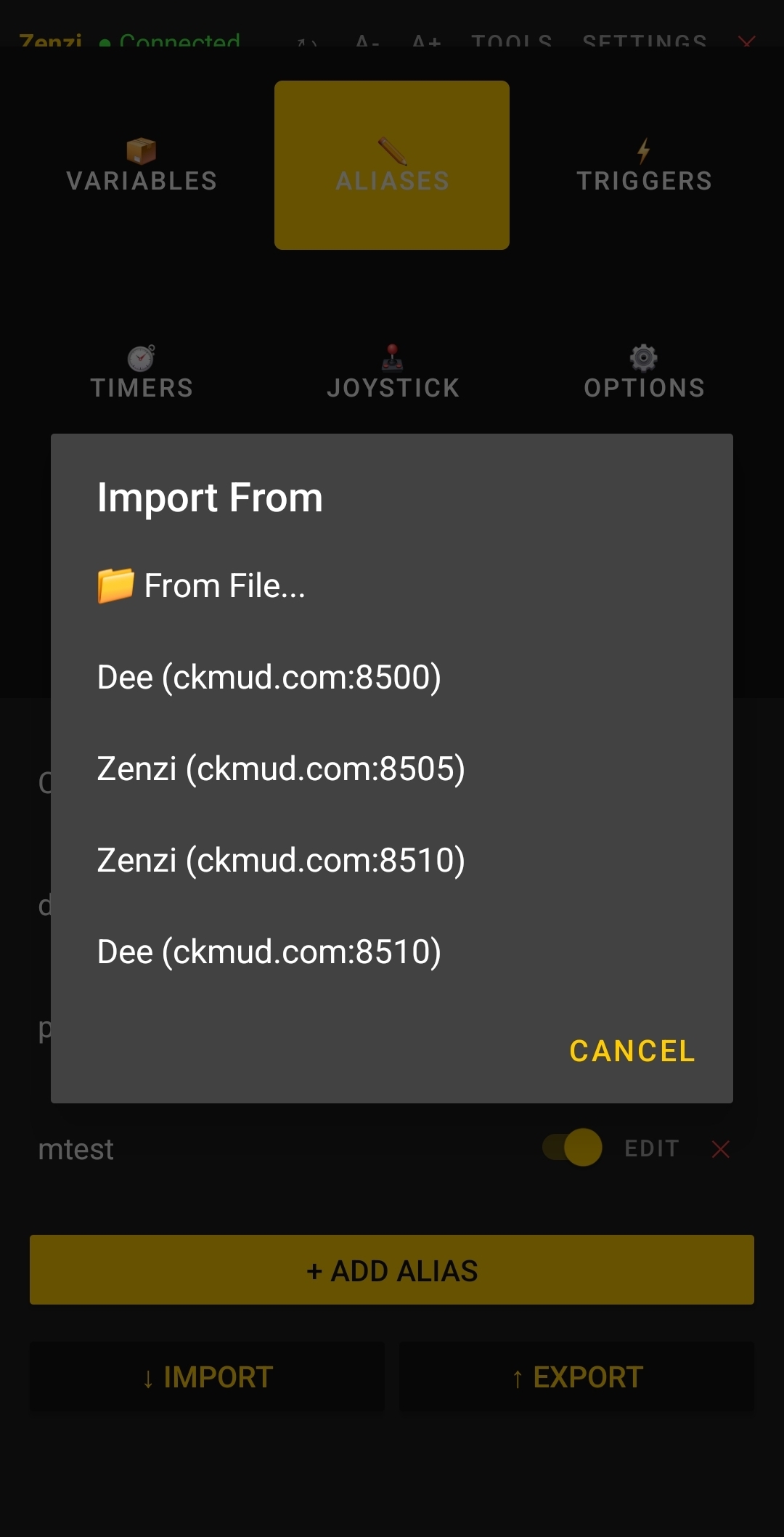Select the Triggers lightning bolt icon
This screenshot has height=1537, width=784.
(x=643, y=150)
